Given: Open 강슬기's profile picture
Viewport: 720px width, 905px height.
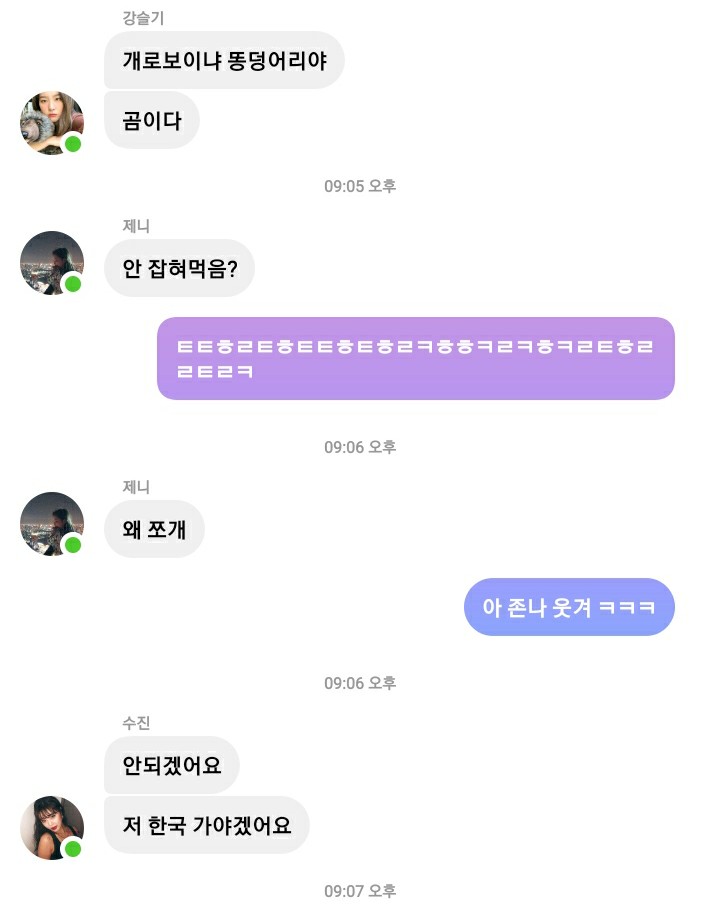Looking at the screenshot, I should 51,123.
